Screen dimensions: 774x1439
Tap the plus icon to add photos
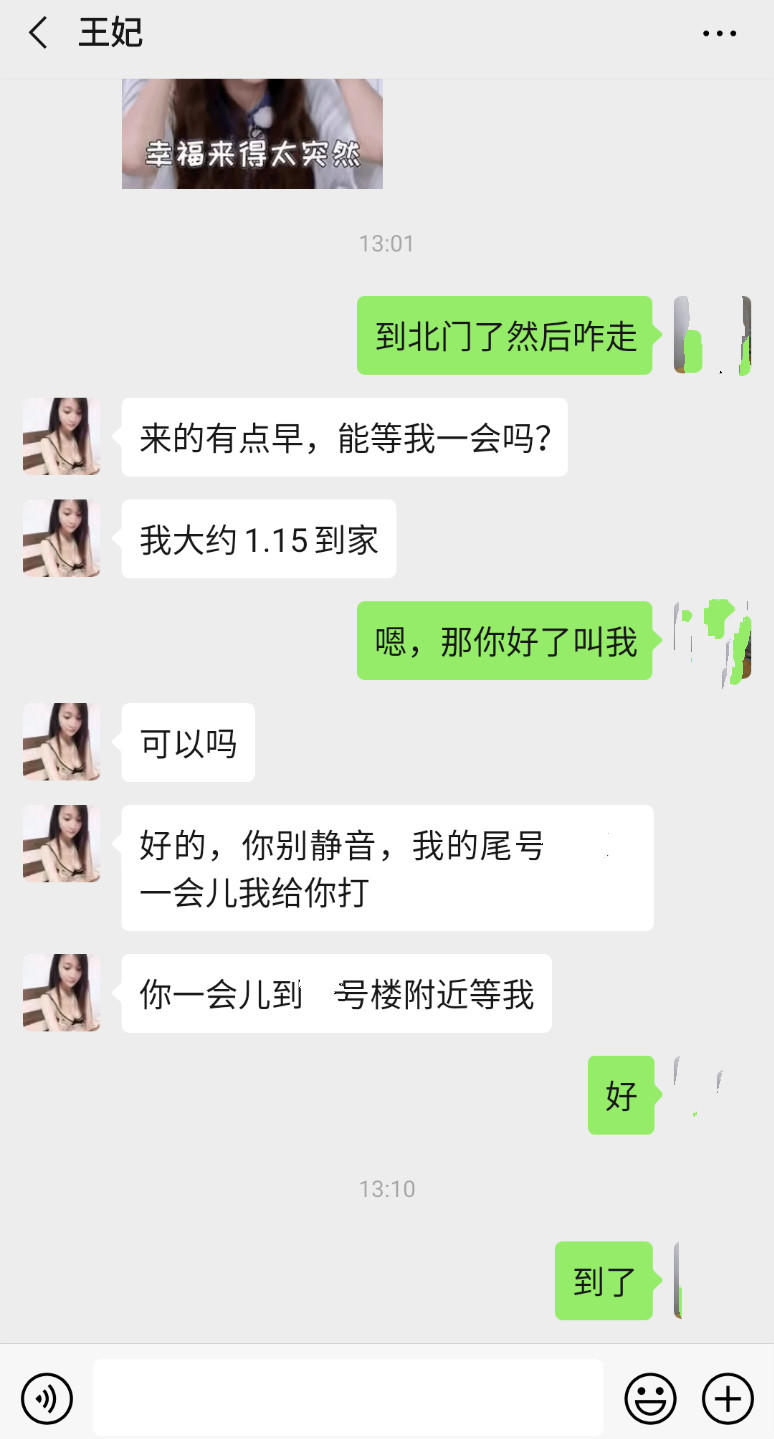click(x=727, y=1398)
